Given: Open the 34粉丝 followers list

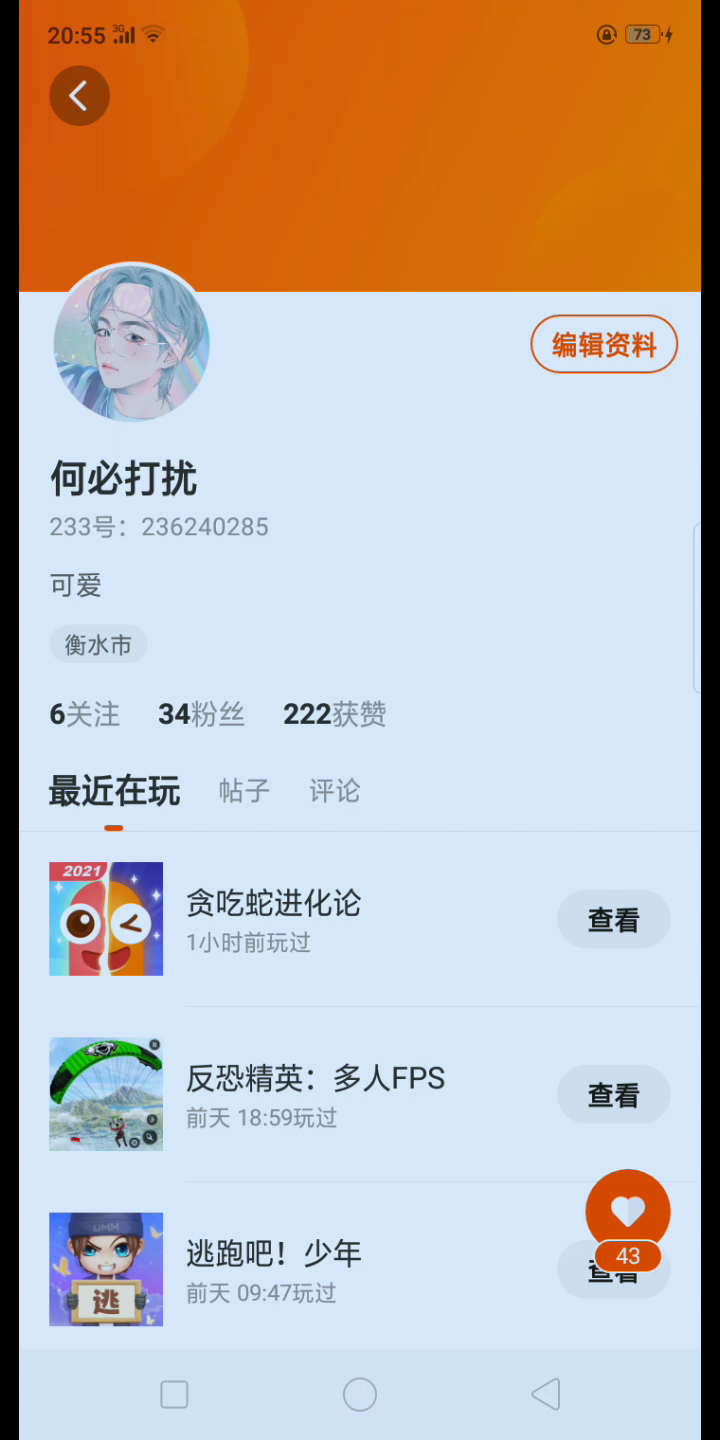Looking at the screenshot, I should coord(201,714).
